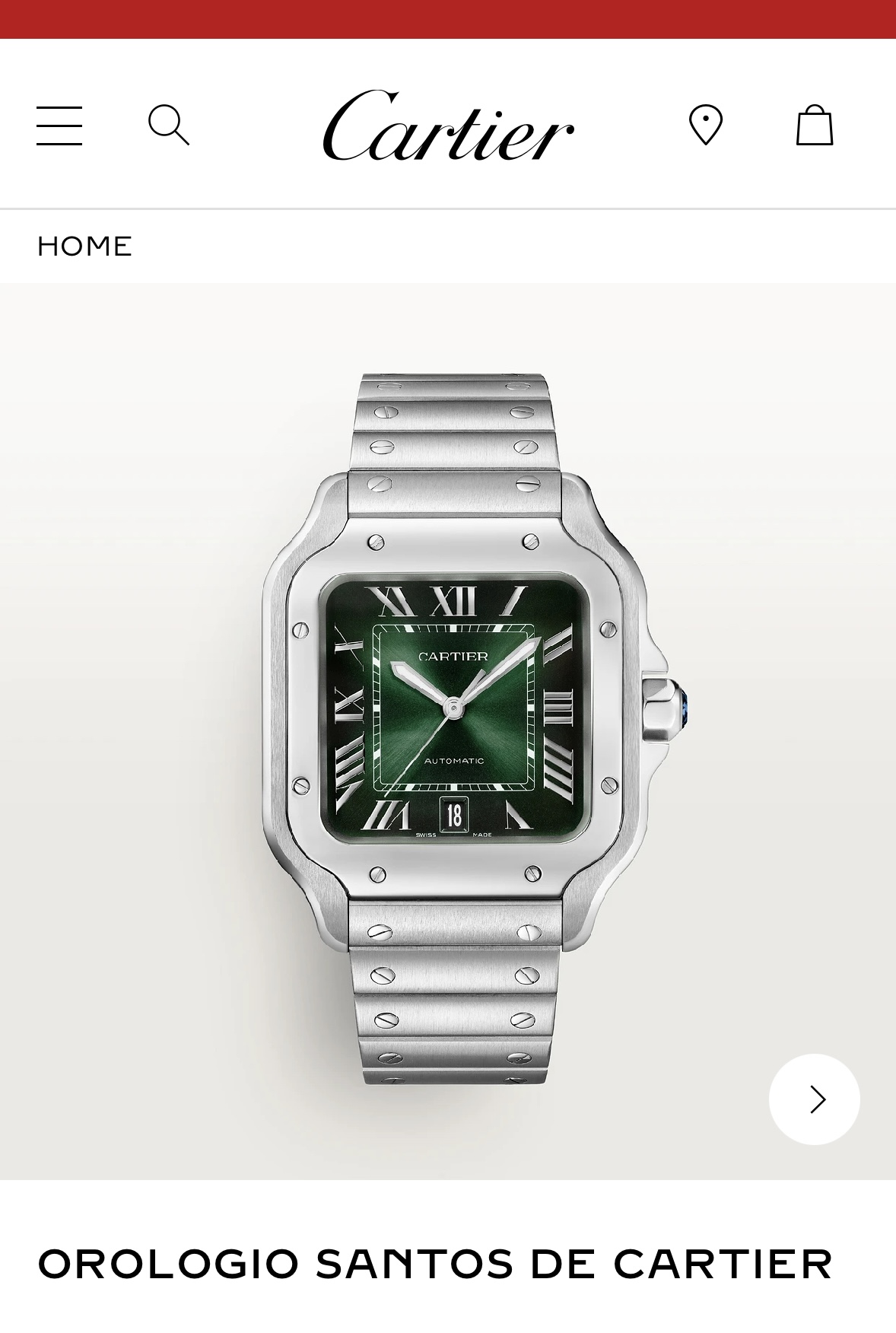Show the next product image

(814, 1099)
